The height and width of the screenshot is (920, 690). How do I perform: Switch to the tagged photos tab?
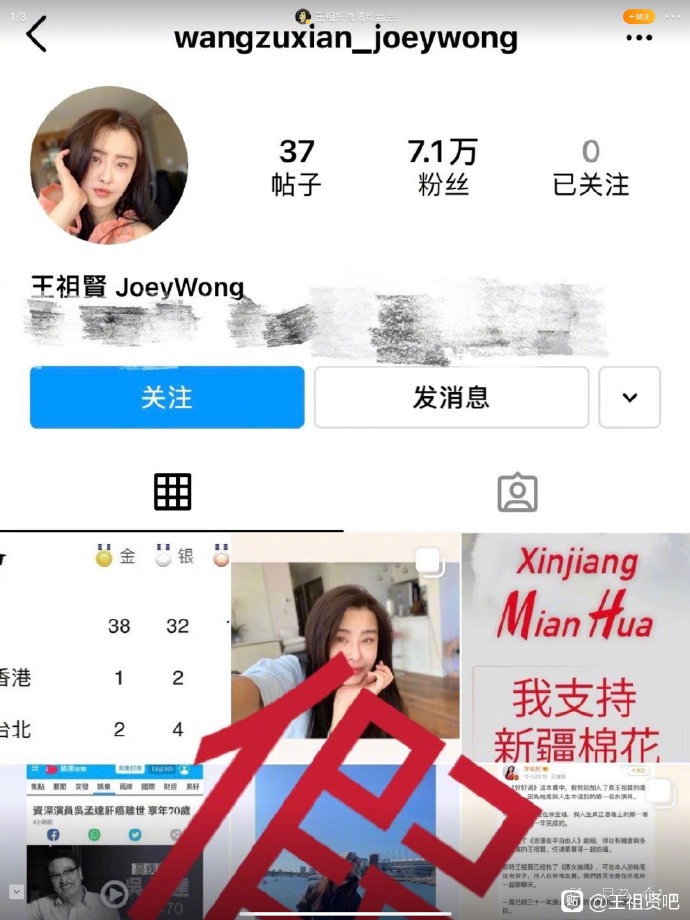click(x=517, y=491)
